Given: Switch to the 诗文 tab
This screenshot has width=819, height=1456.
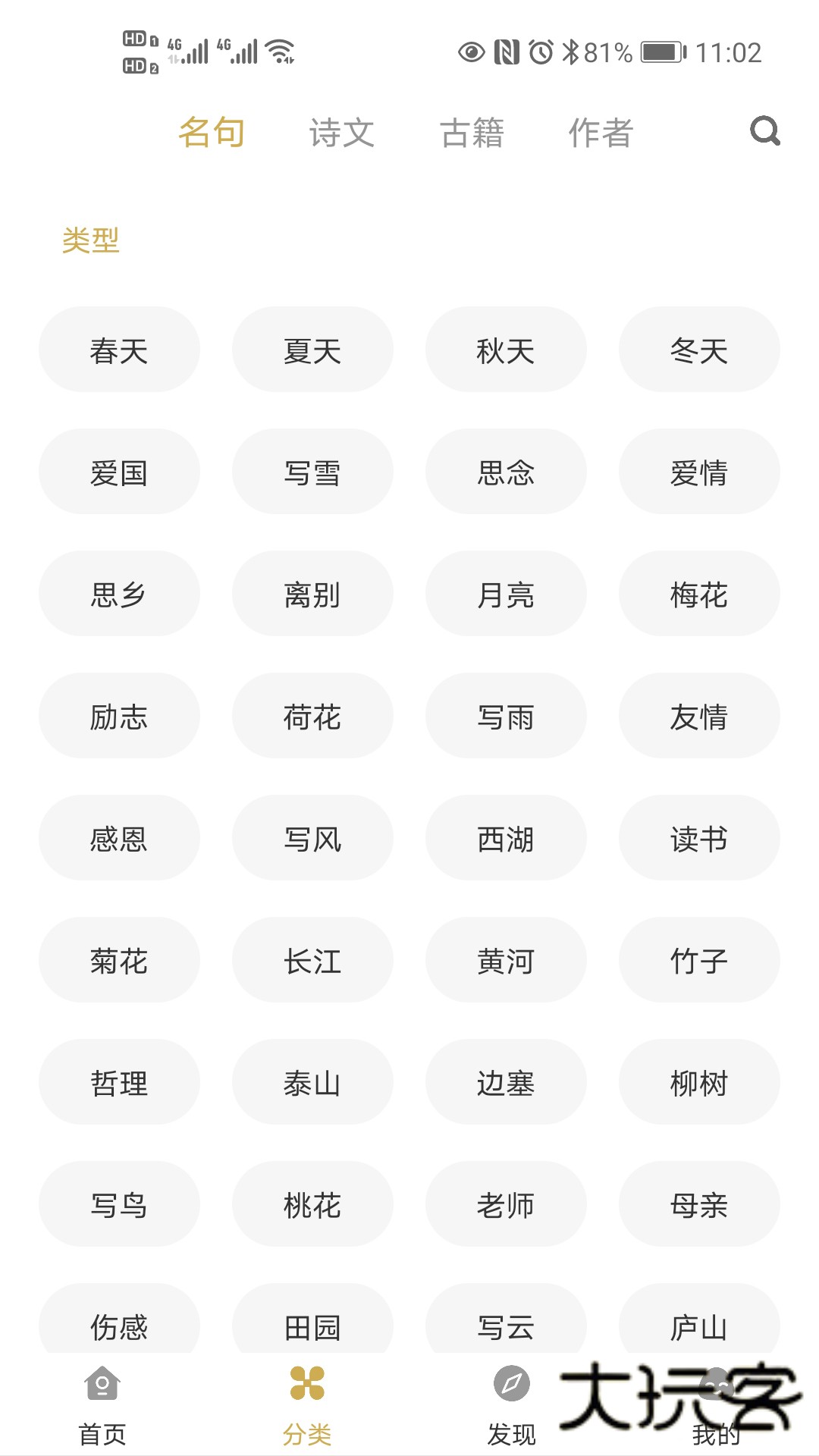Looking at the screenshot, I should pos(342,133).
